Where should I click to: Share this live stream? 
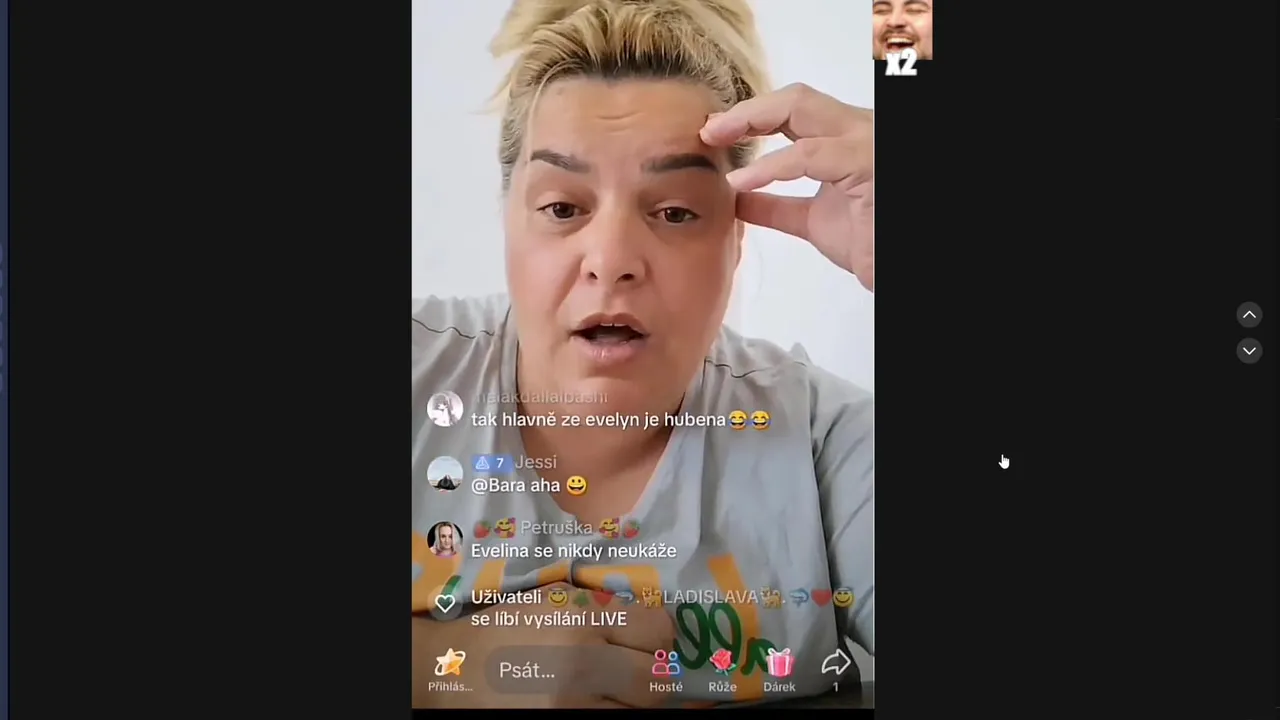click(x=835, y=664)
